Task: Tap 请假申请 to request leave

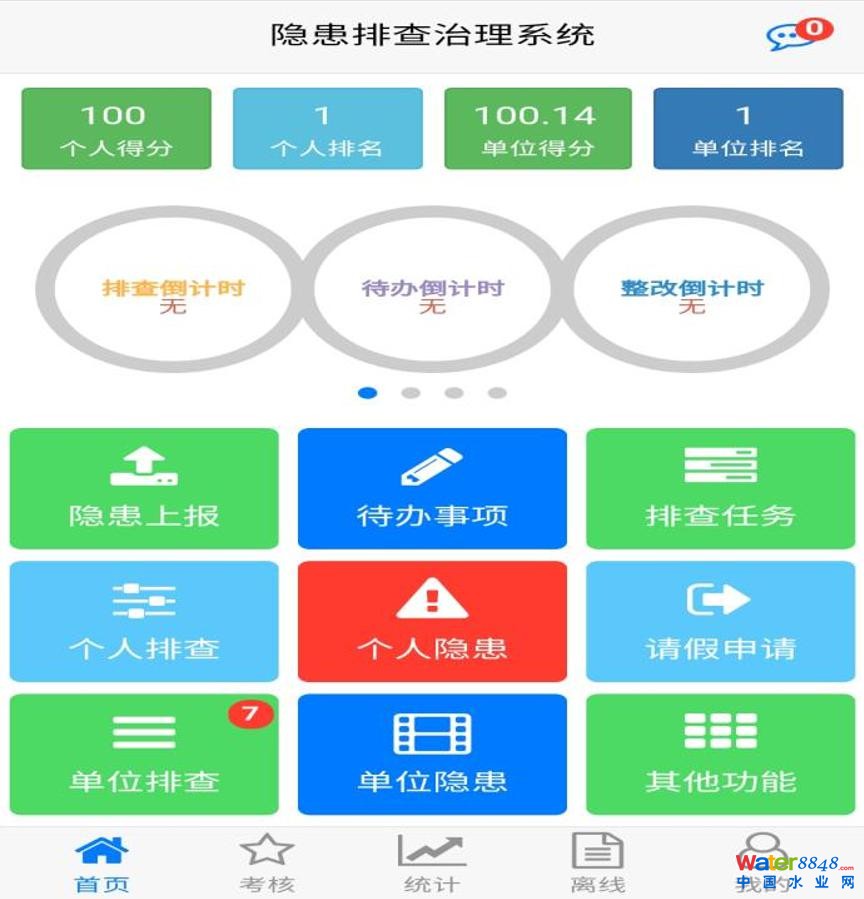Action: coord(720,621)
